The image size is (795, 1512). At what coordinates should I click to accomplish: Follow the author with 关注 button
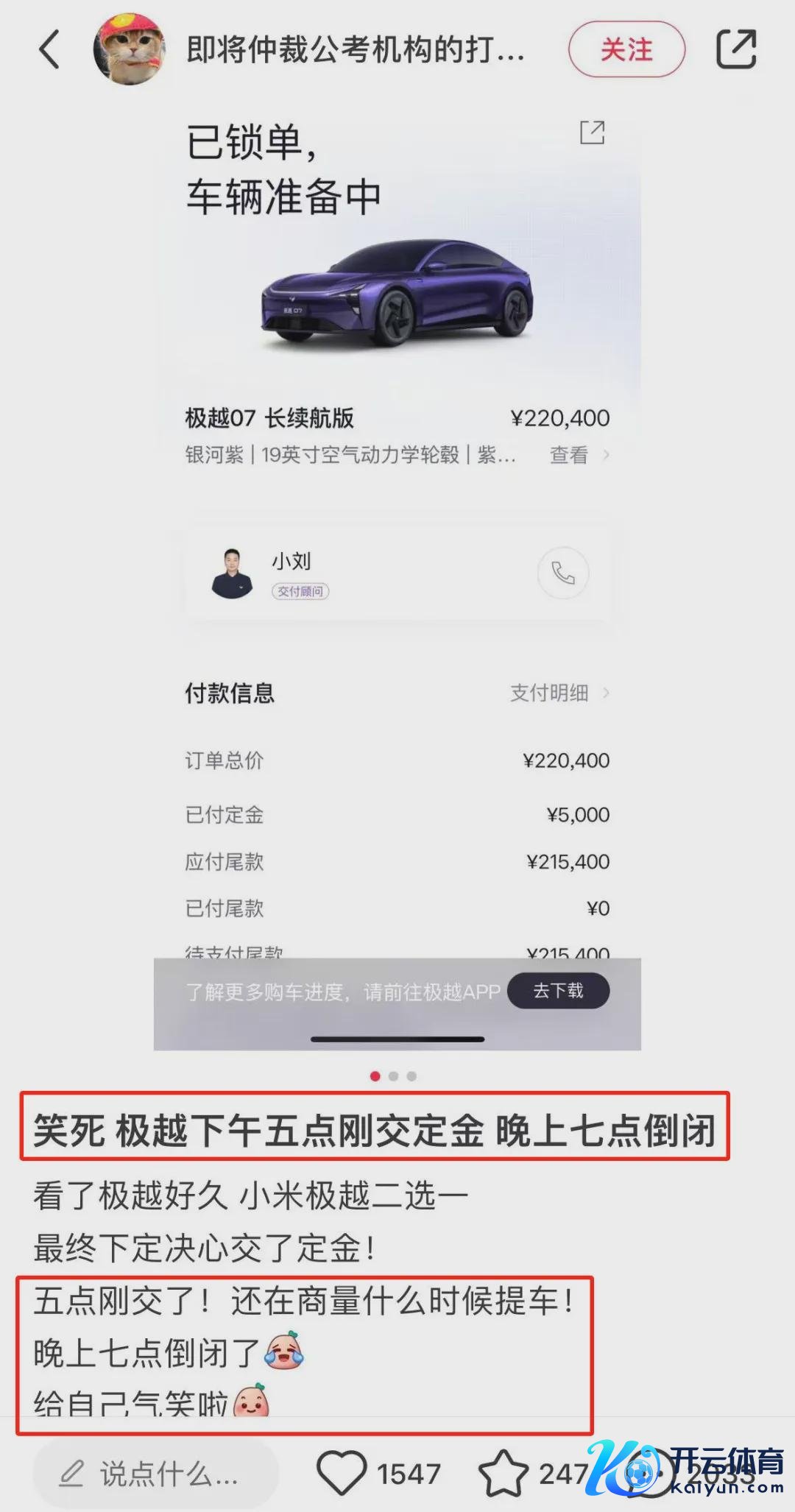coord(626,49)
